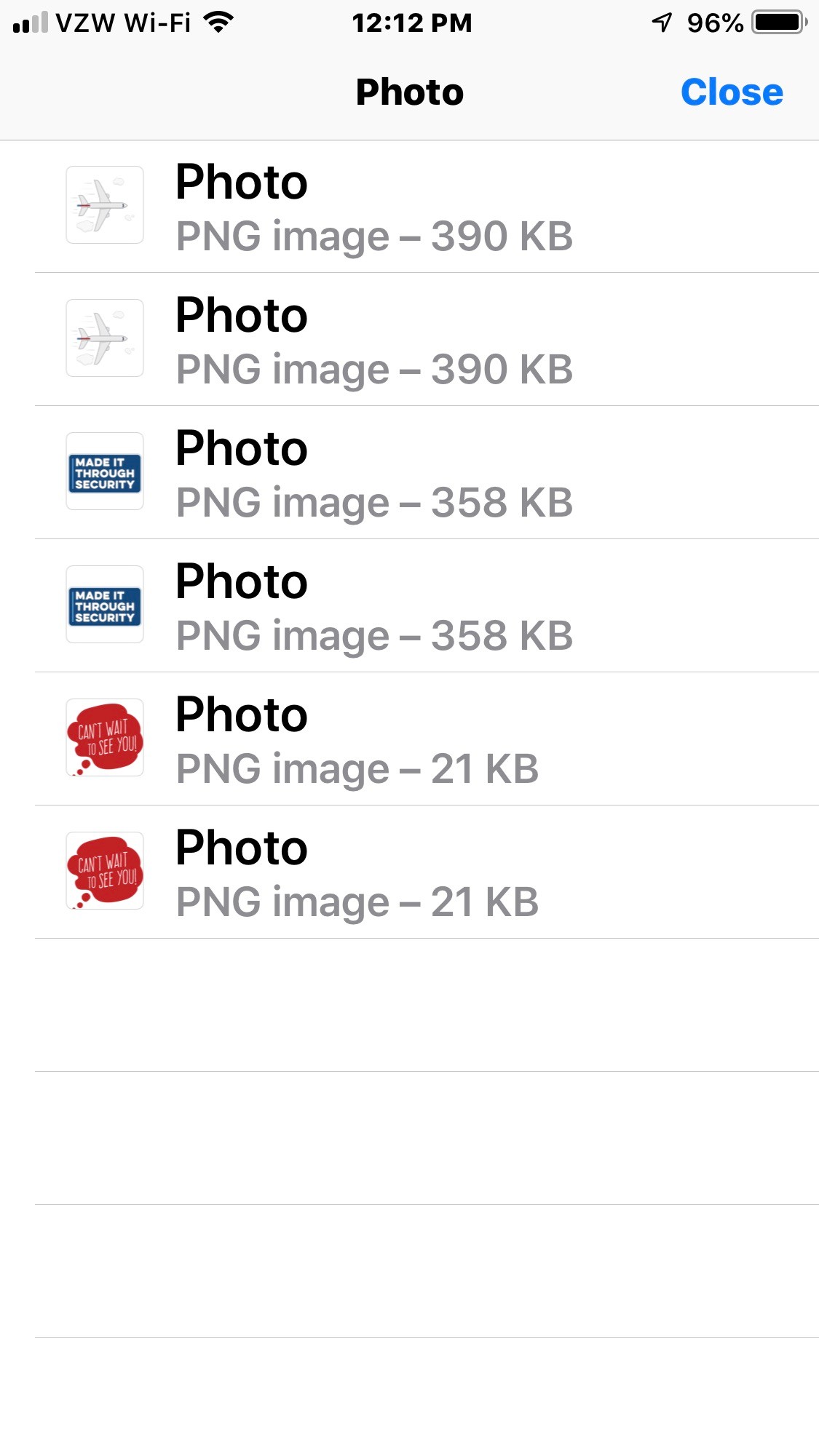Open the first 21 KB PNG image row
Viewport: 819px width, 1456px height.
click(408, 739)
